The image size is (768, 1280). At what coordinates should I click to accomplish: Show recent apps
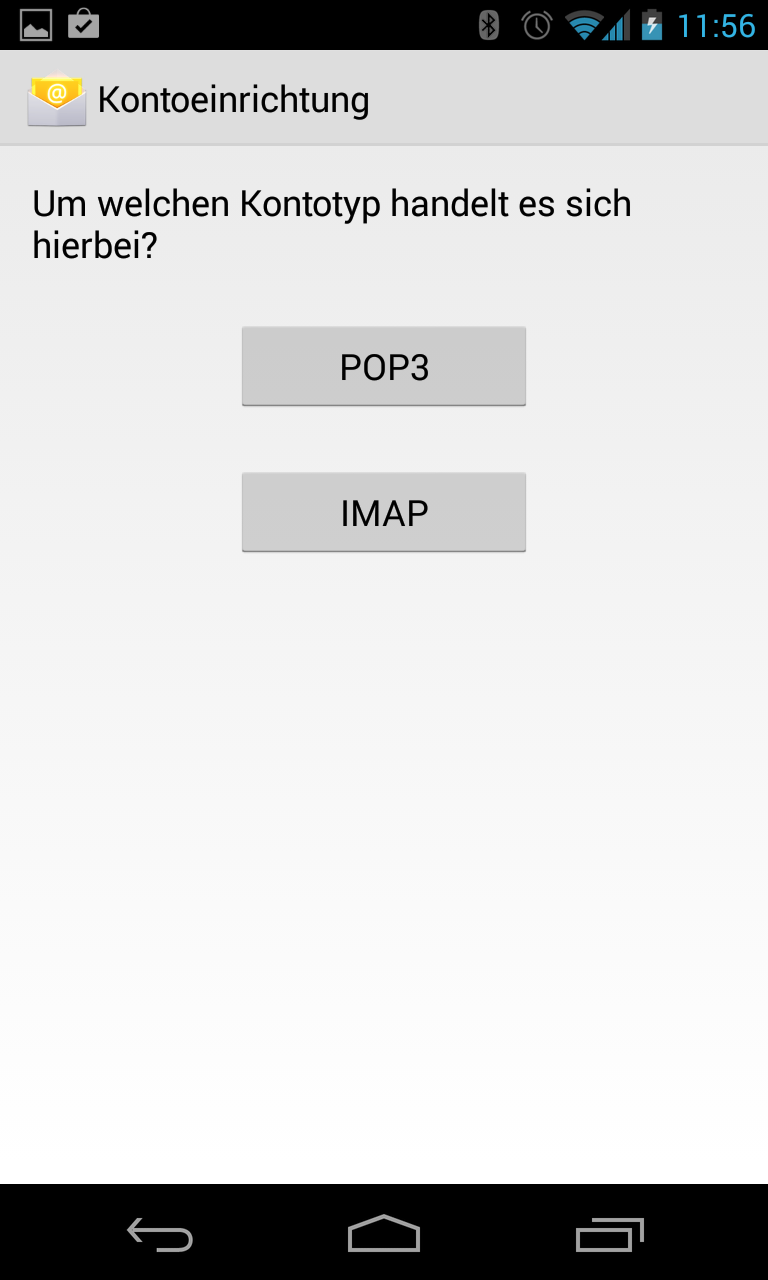[610, 1235]
